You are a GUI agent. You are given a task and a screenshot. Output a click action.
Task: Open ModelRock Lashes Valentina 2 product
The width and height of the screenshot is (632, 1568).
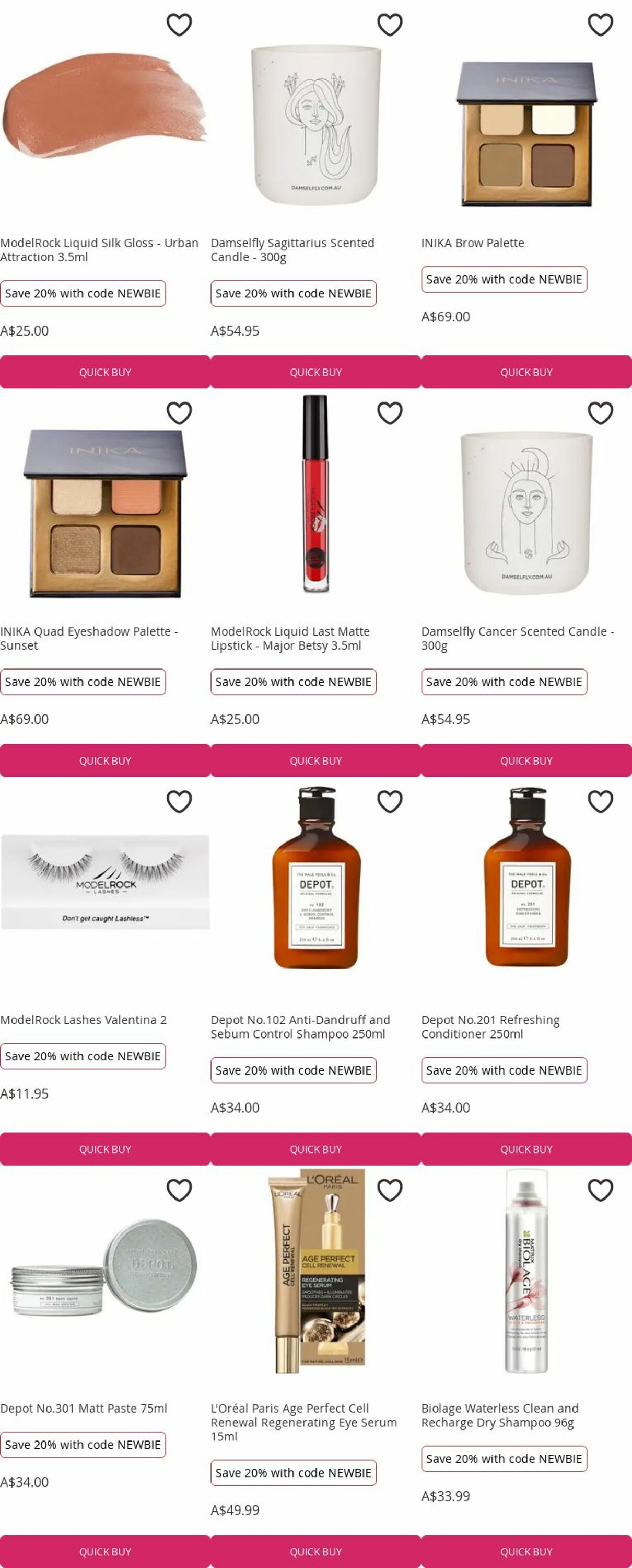tap(84, 1020)
